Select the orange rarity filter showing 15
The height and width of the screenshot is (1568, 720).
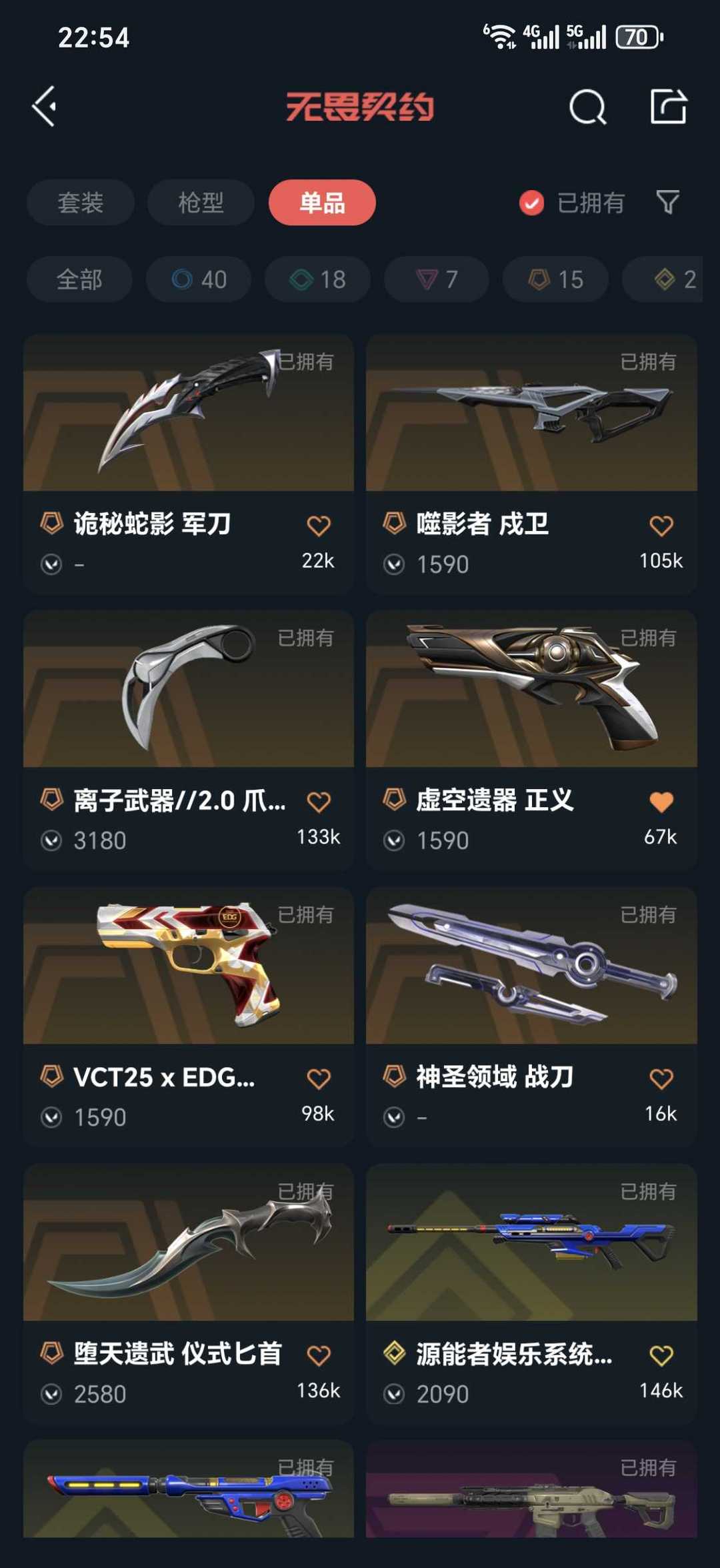click(x=555, y=279)
